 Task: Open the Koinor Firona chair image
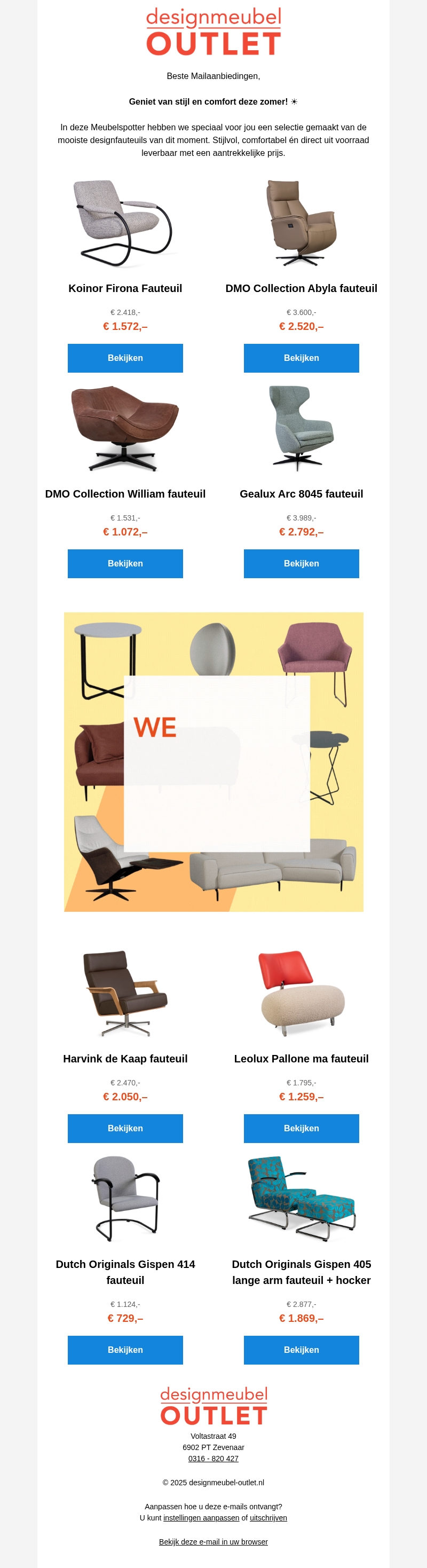125,223
